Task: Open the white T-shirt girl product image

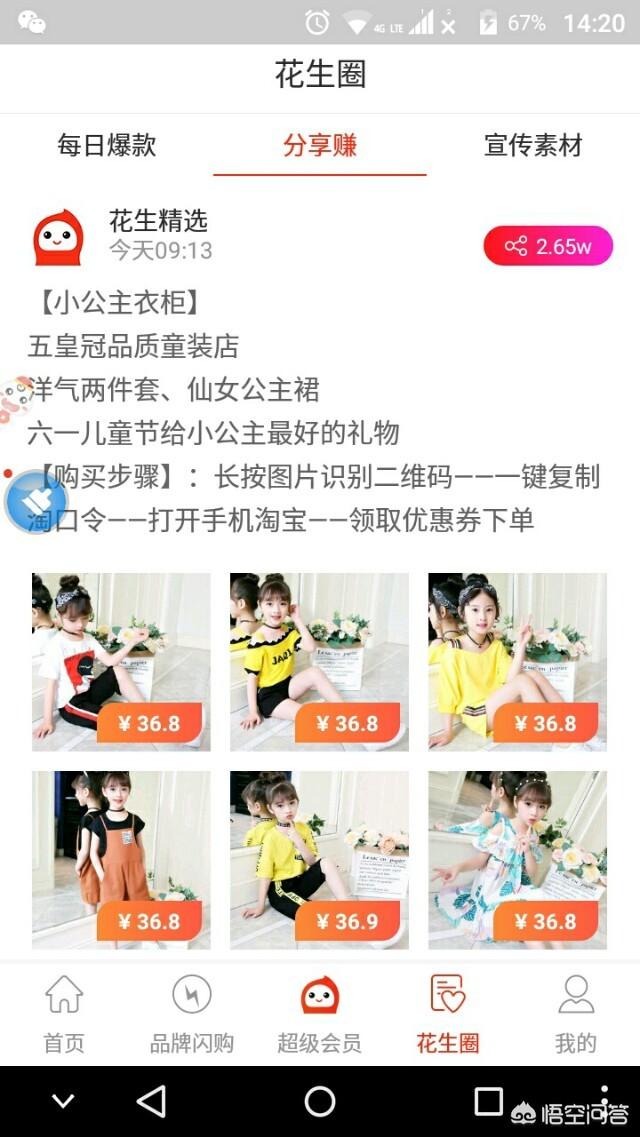Action: 121,661
